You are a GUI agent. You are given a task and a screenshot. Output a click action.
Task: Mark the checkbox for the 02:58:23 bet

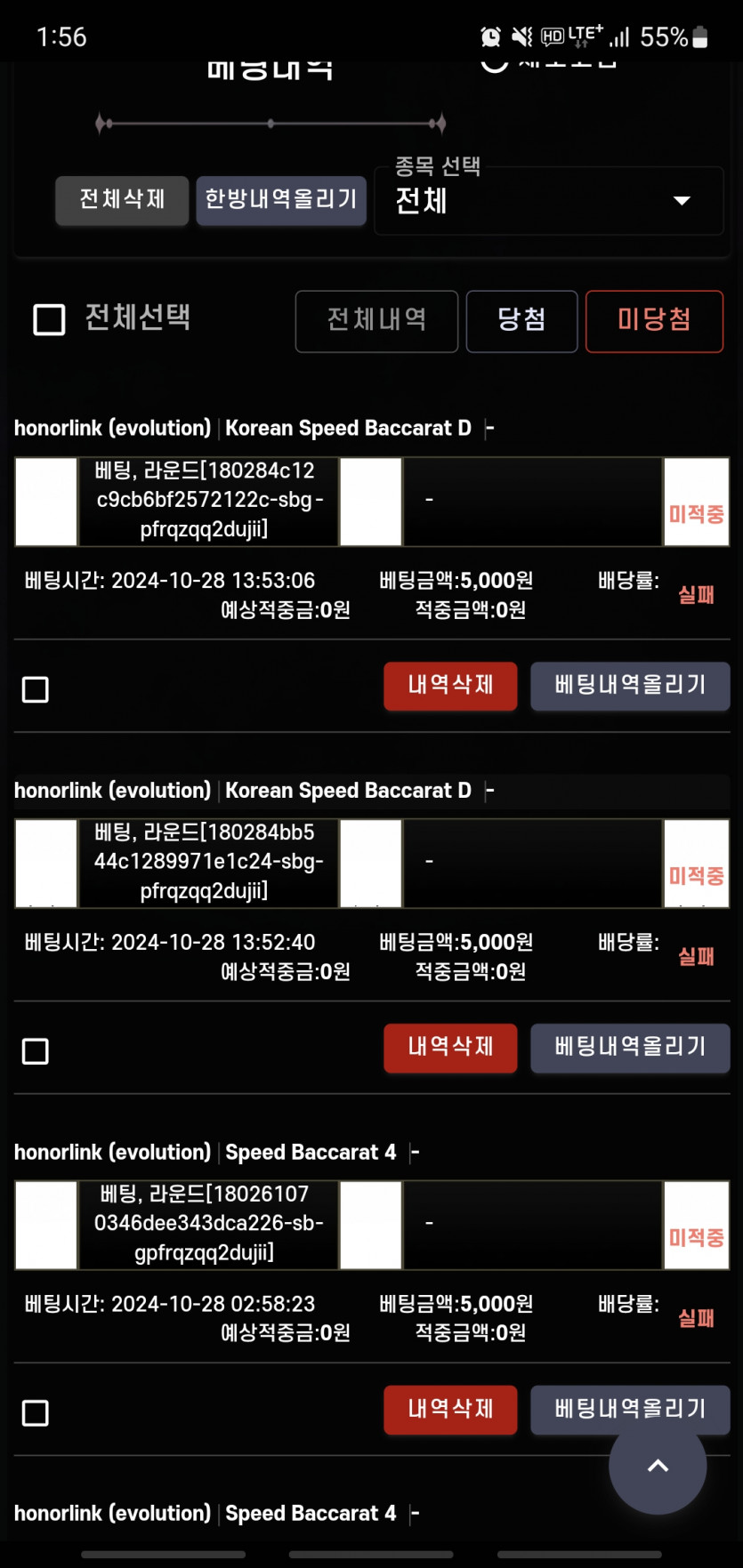(x=36, y=1412)
